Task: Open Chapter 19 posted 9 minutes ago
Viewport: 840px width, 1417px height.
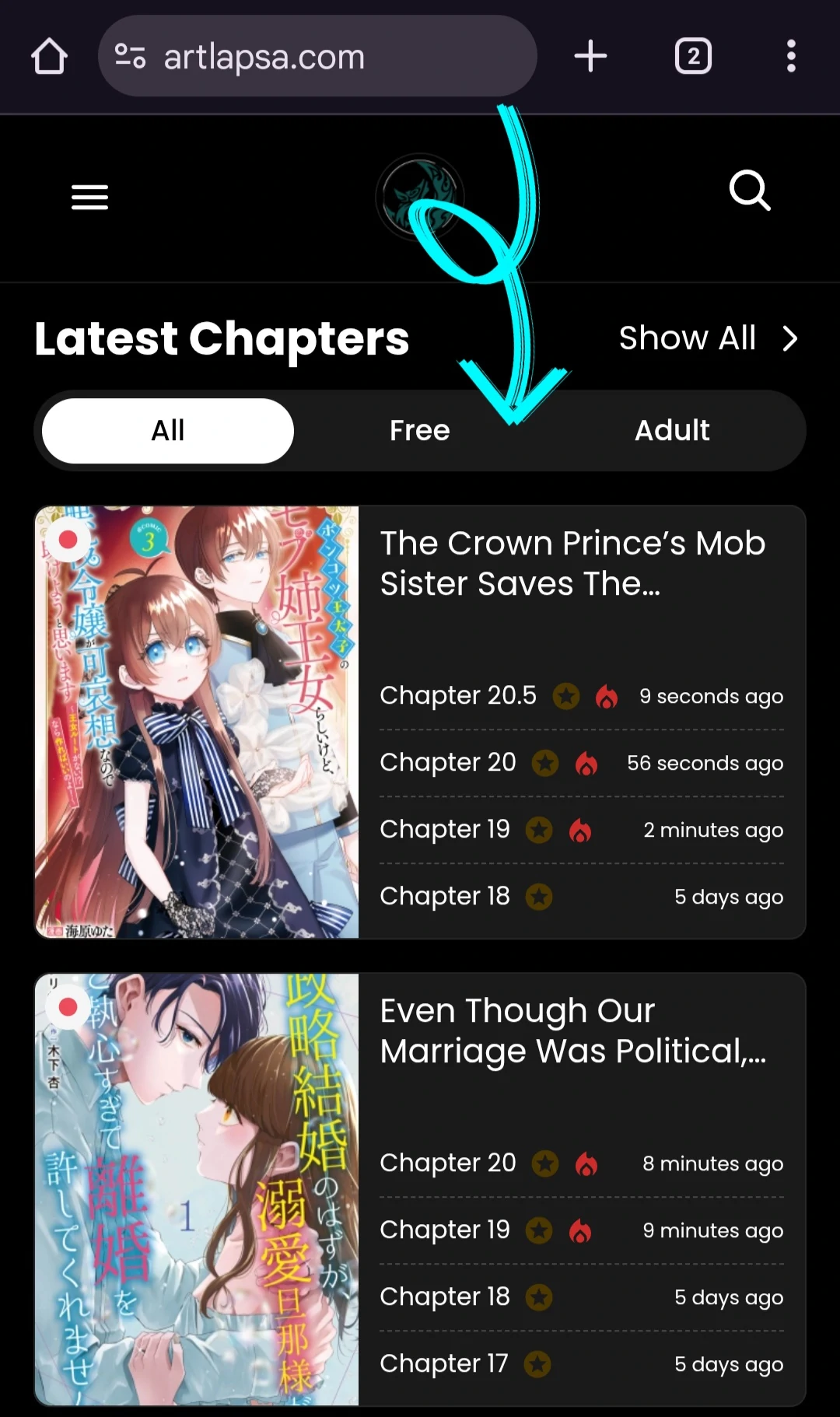Action: (x=445, y=1230)
